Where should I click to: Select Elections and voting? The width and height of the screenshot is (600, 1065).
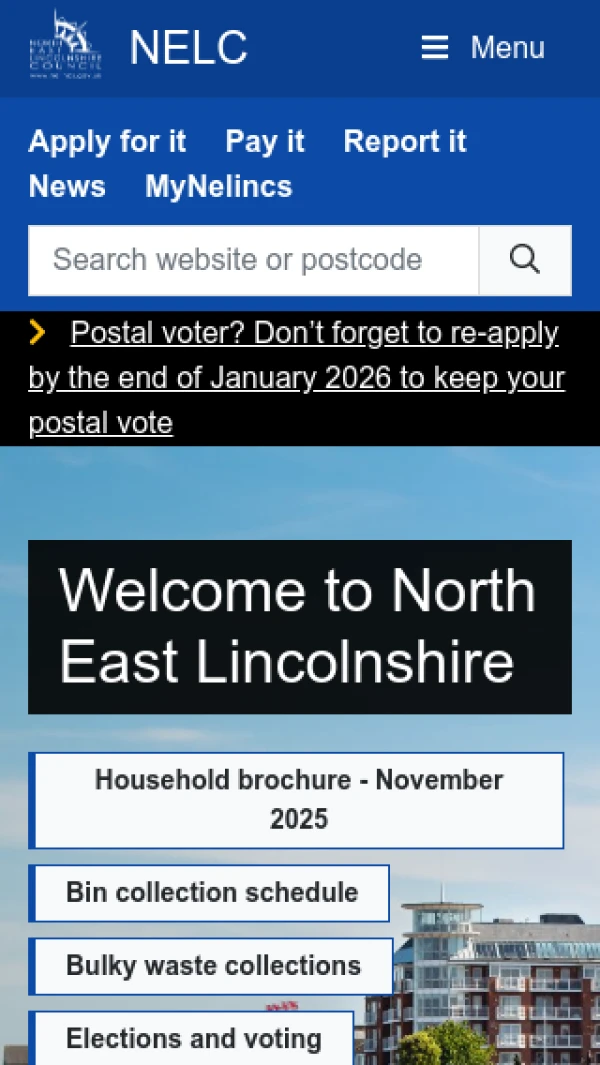click(193, 1039)
